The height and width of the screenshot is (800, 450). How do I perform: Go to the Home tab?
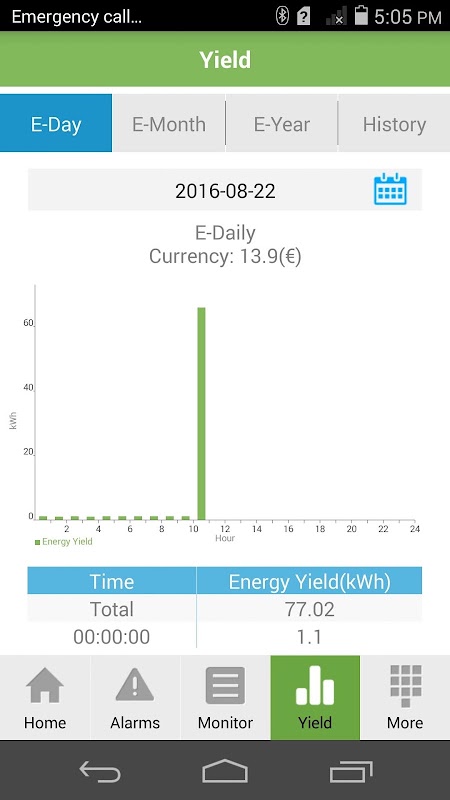click(x=45, y=697)
